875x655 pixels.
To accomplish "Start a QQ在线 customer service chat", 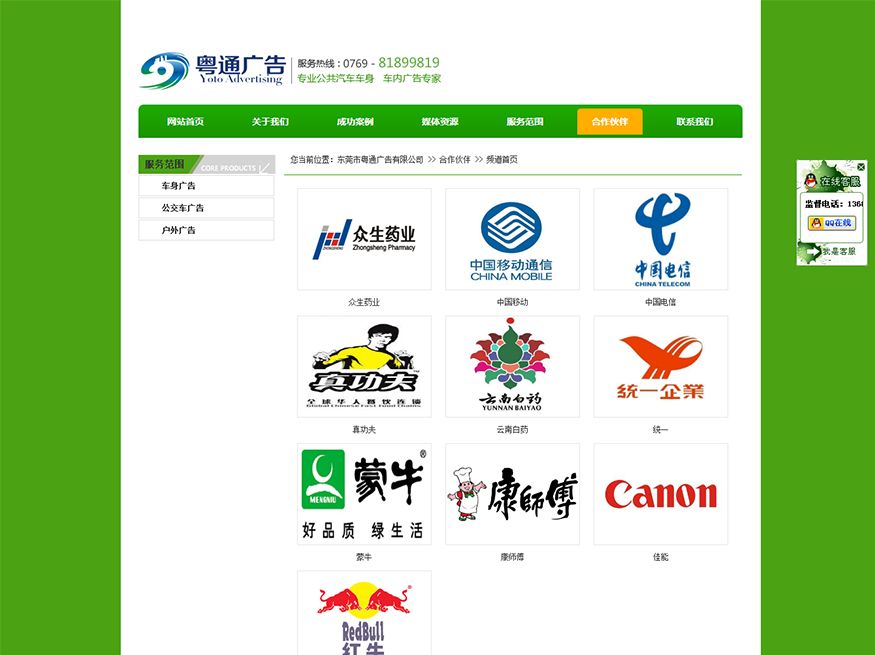I will [x=830, y=223].
